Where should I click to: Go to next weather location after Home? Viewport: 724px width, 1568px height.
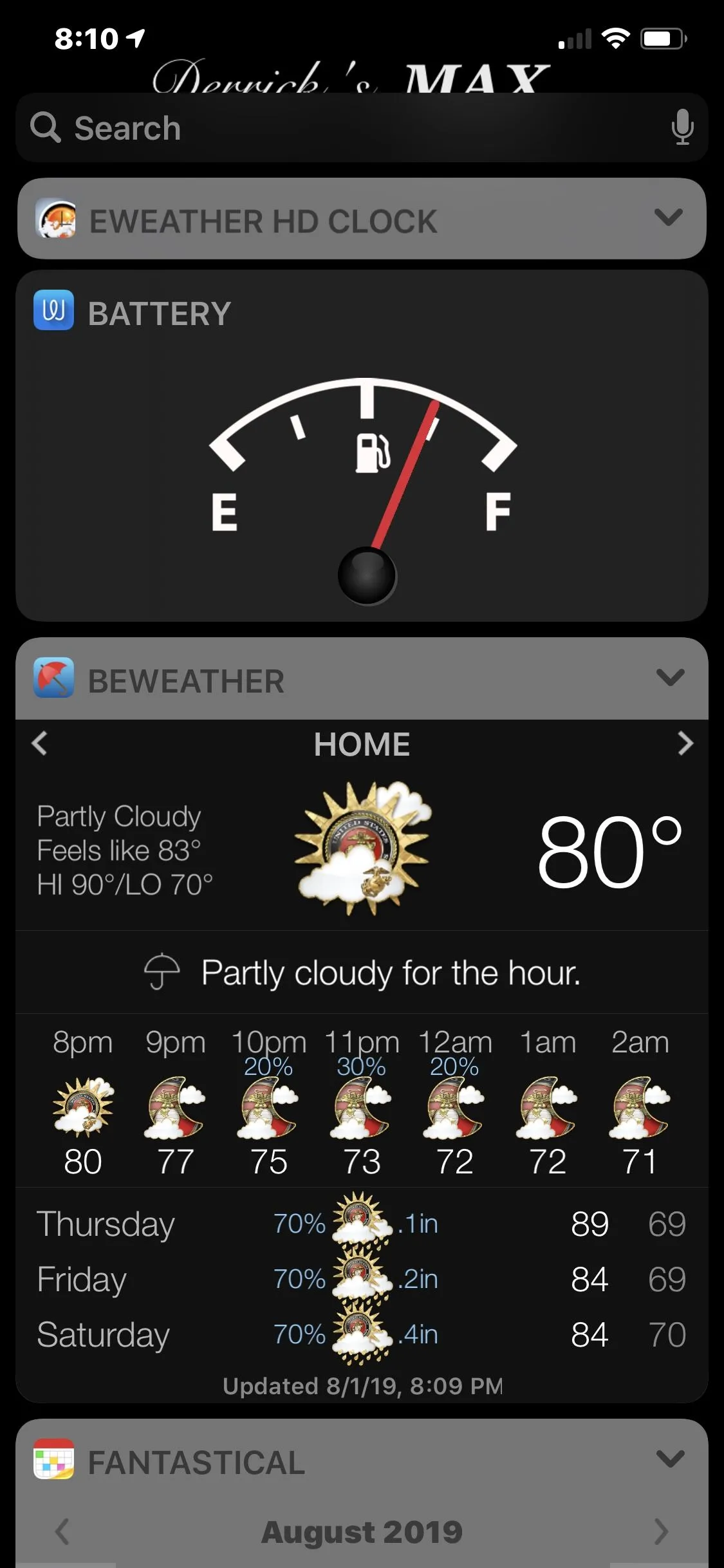[685, 743]
